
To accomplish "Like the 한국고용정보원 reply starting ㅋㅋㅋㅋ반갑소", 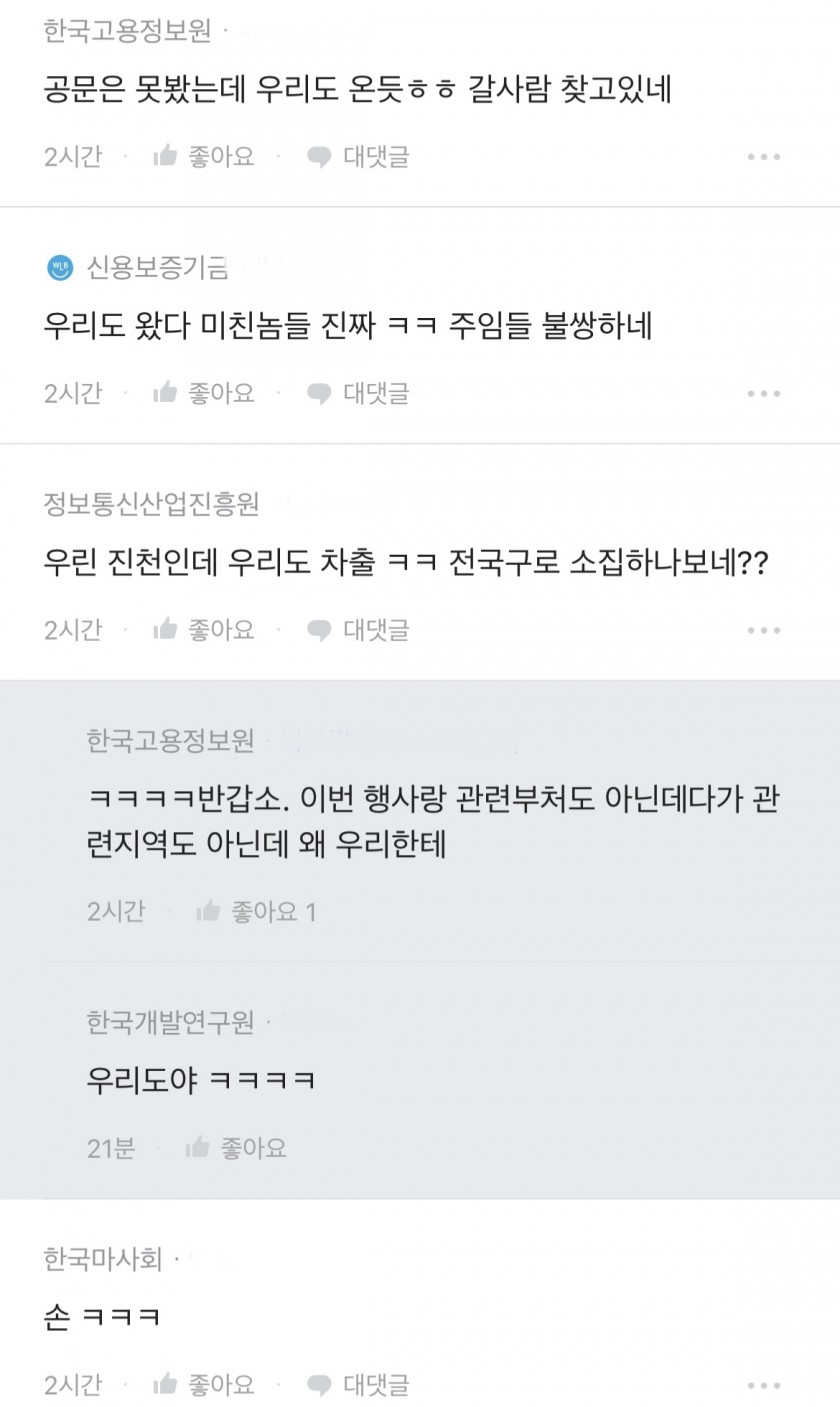I will pos(256,911).
